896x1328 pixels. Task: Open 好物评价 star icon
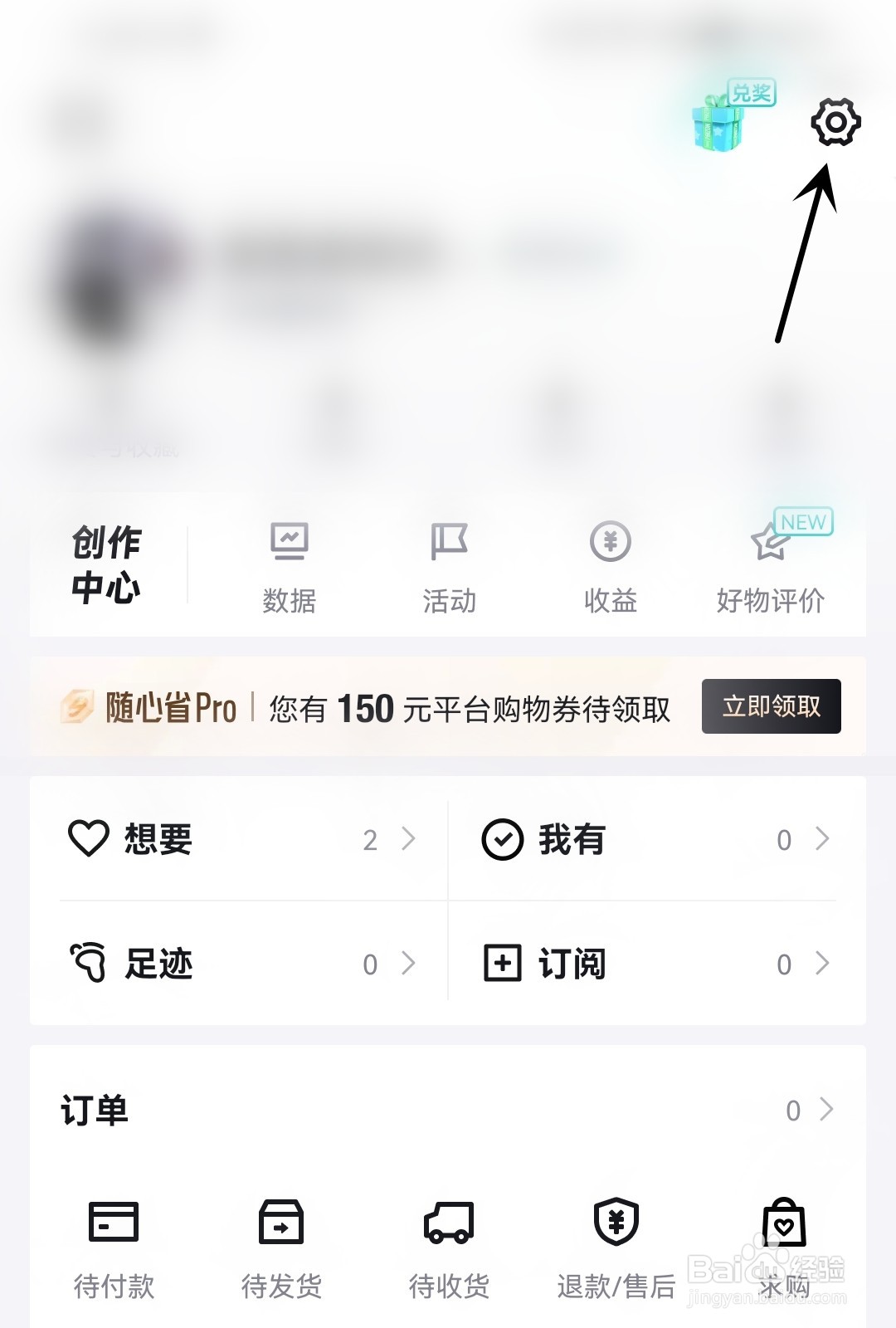770,564
